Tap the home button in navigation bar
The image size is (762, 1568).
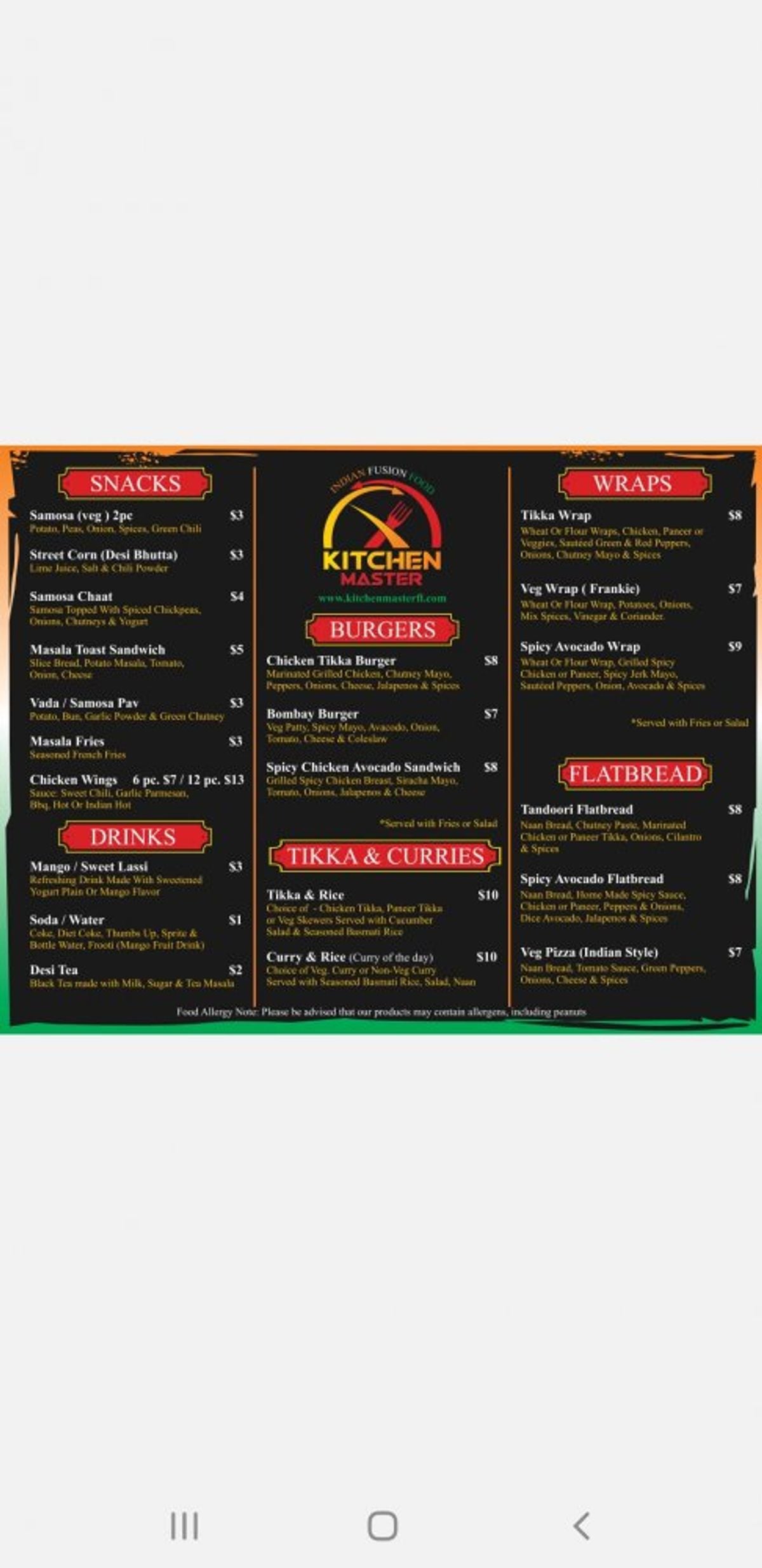click(382, 1525)
